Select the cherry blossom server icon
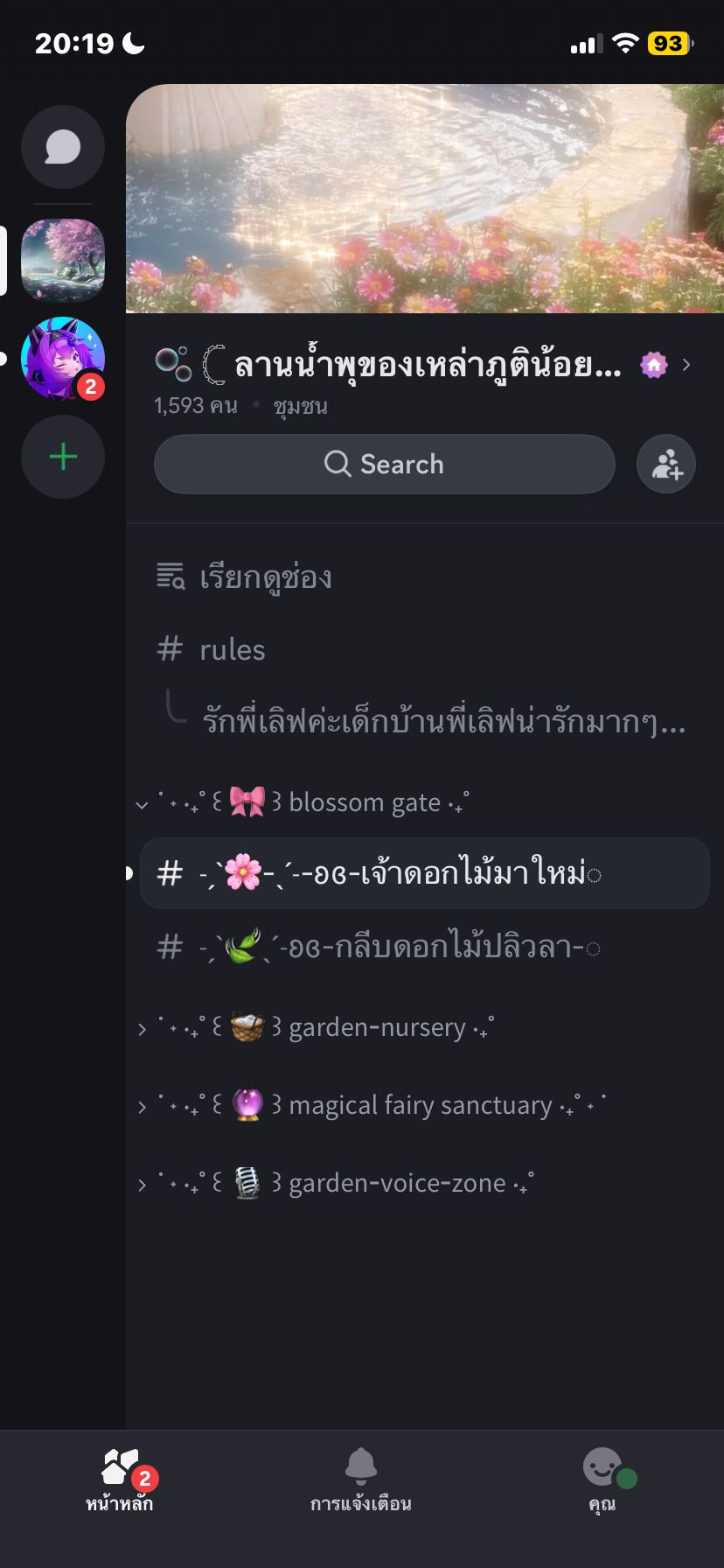 (63, 261)
